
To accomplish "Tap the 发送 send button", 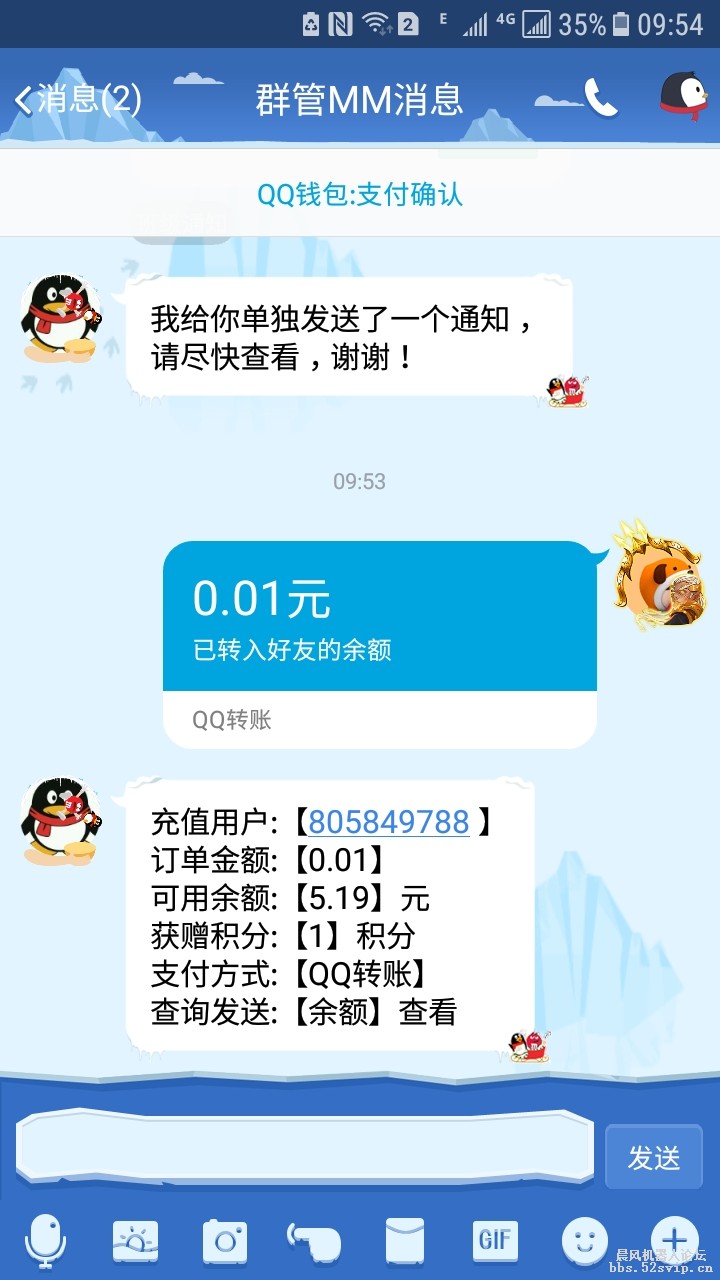I will pos(656,1157).
